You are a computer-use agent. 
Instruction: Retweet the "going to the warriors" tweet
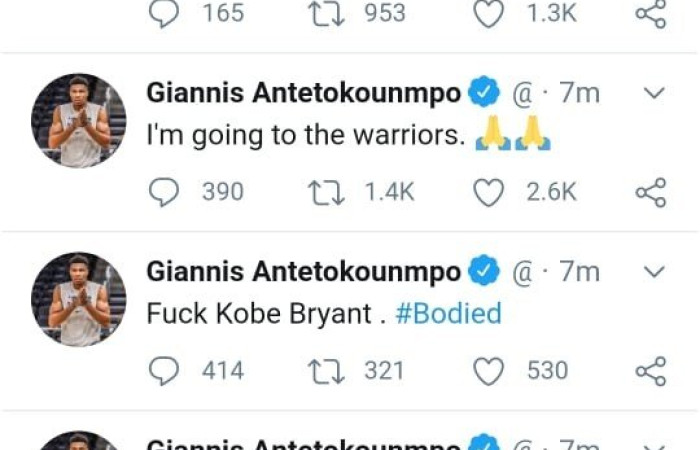click(x=326, y=192)
